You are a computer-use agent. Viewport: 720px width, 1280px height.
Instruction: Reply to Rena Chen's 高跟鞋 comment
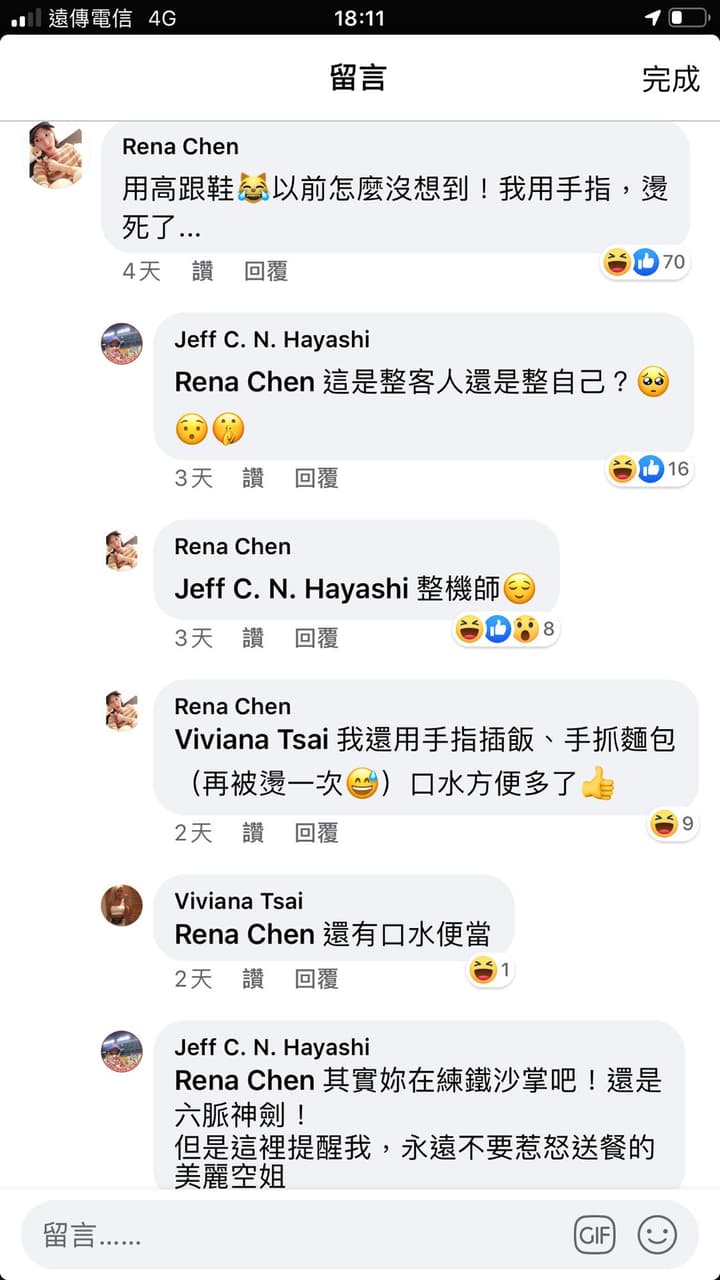click(x=266, y=271)
